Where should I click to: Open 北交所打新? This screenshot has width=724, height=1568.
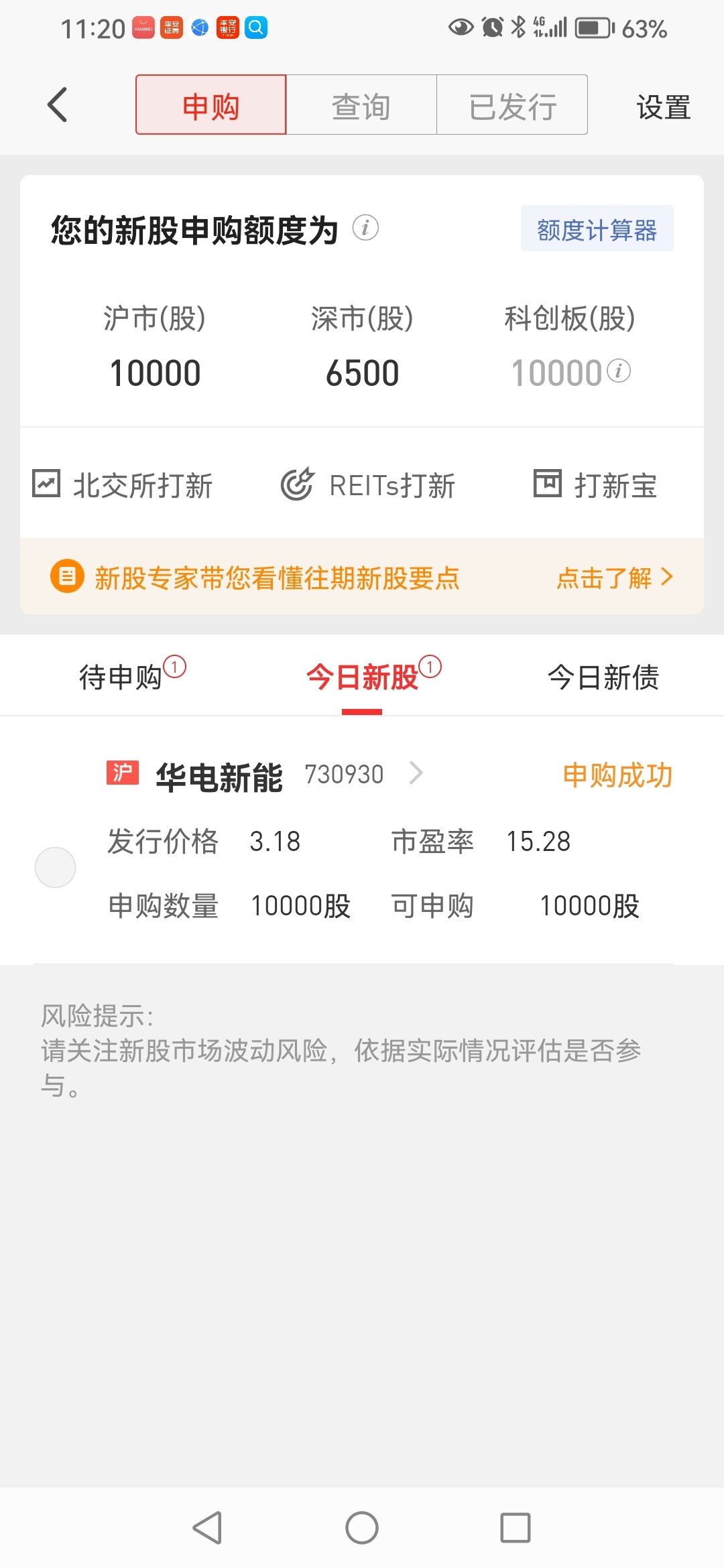[123, 484]
